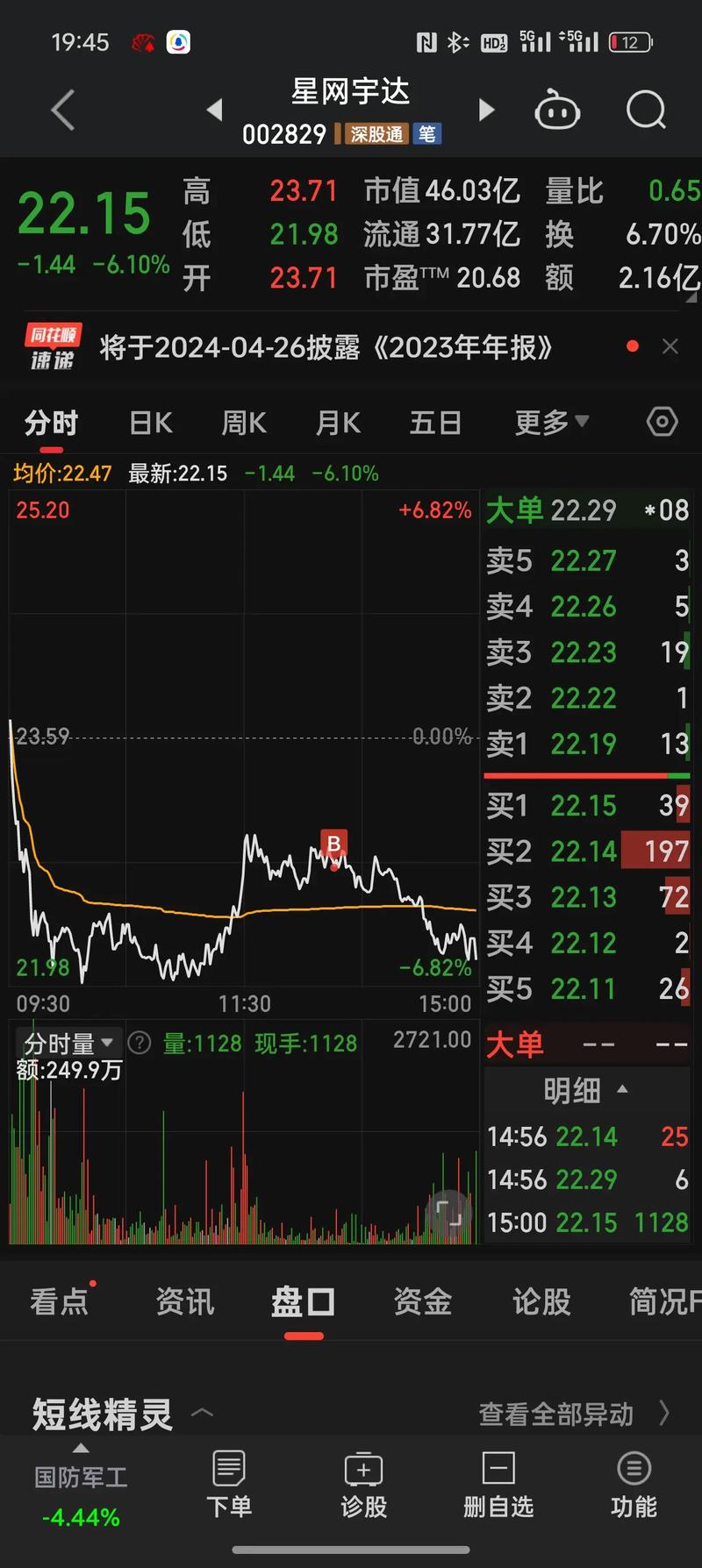Image resolution: width=702 pixels, height=1568 pixels.
Task: Dismiss the 2023 annual report banner
Action: click(670, 346)
